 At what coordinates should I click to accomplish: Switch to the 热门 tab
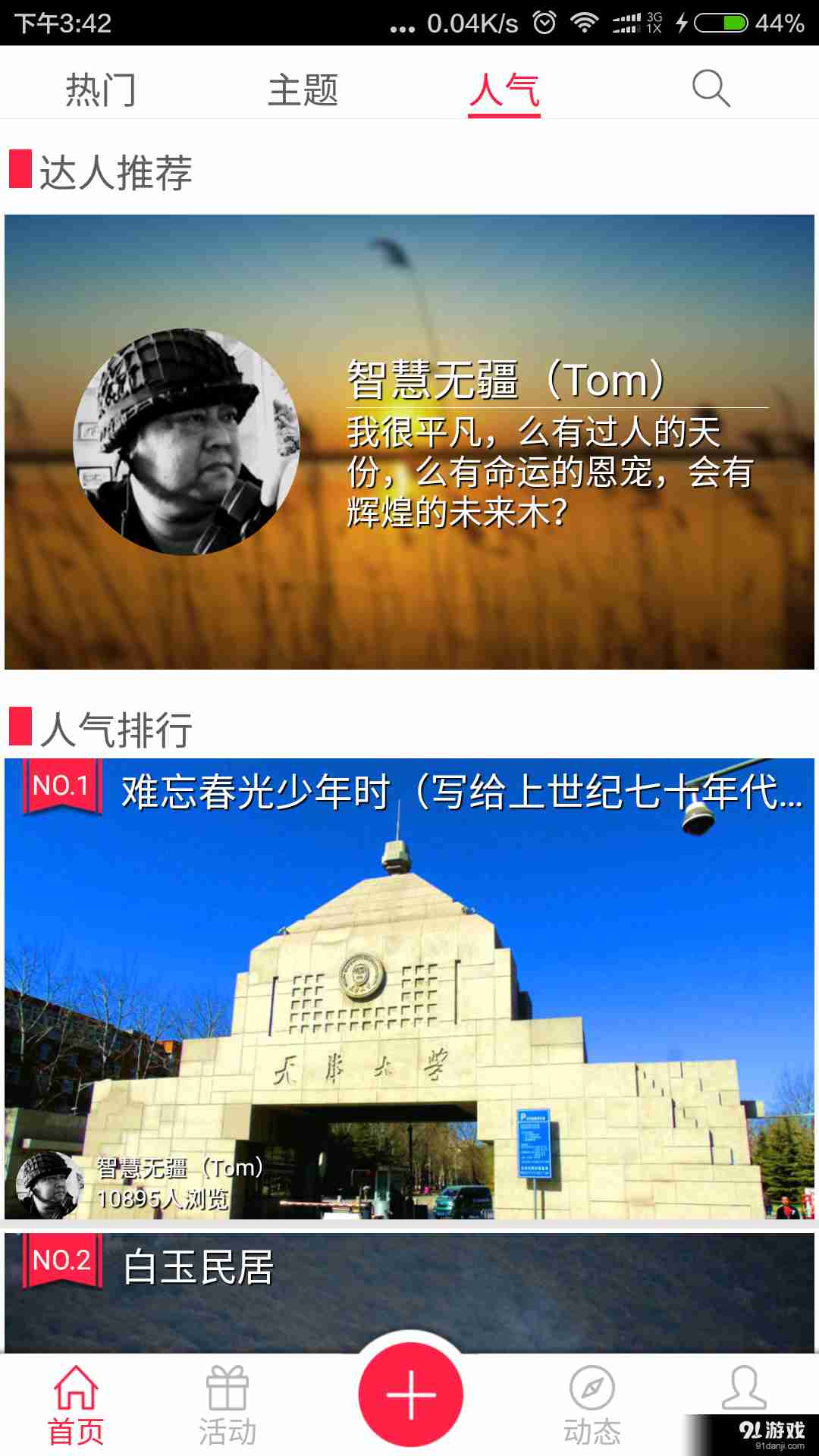(x=101, y=89)
